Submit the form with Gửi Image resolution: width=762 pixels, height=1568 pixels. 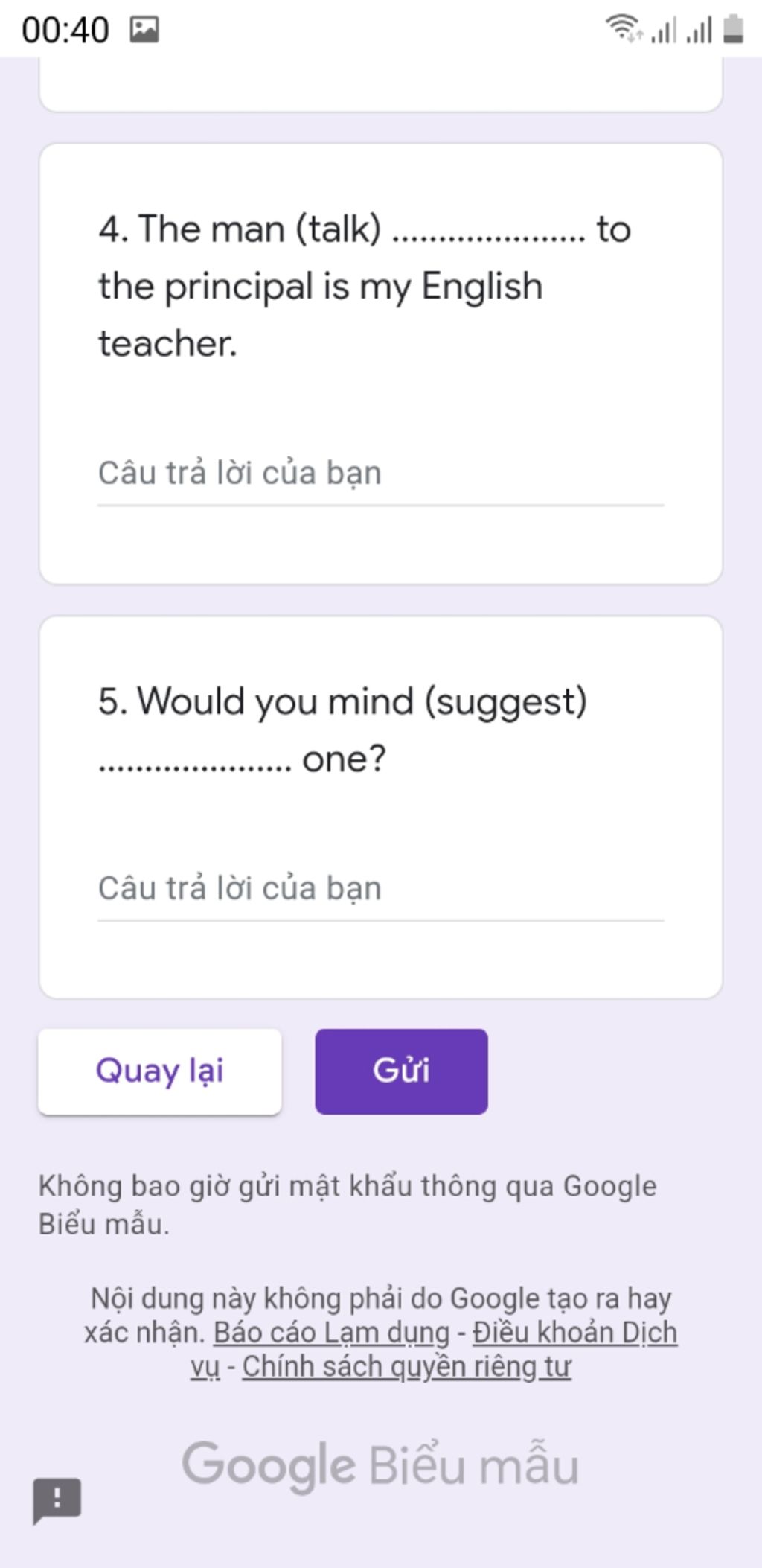click(x=401, y=1071)
